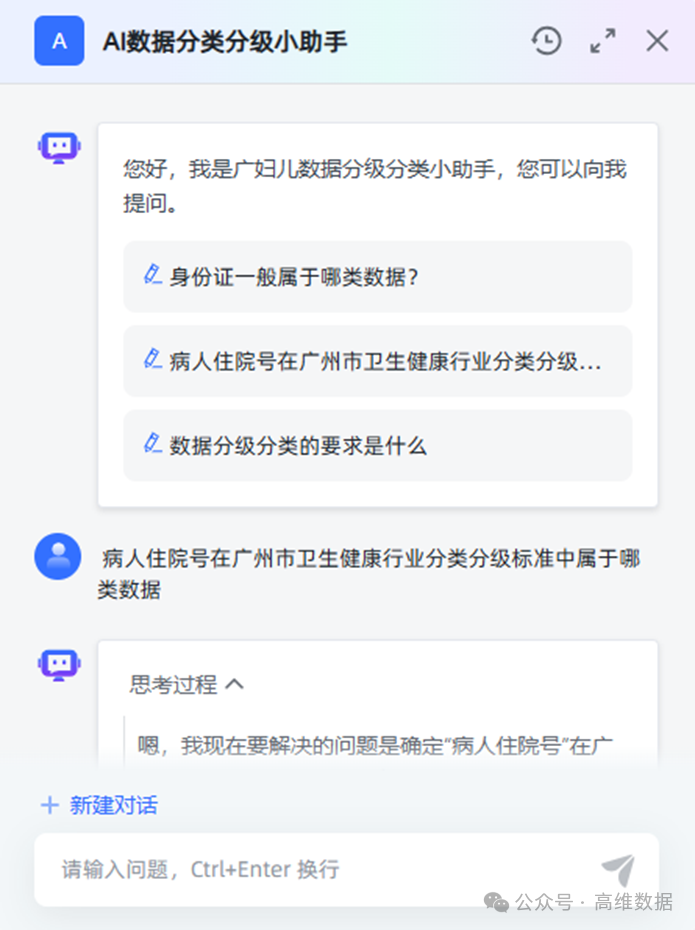
Task: Send the message with paper plane icon
Action: click(x=617, y=870)
